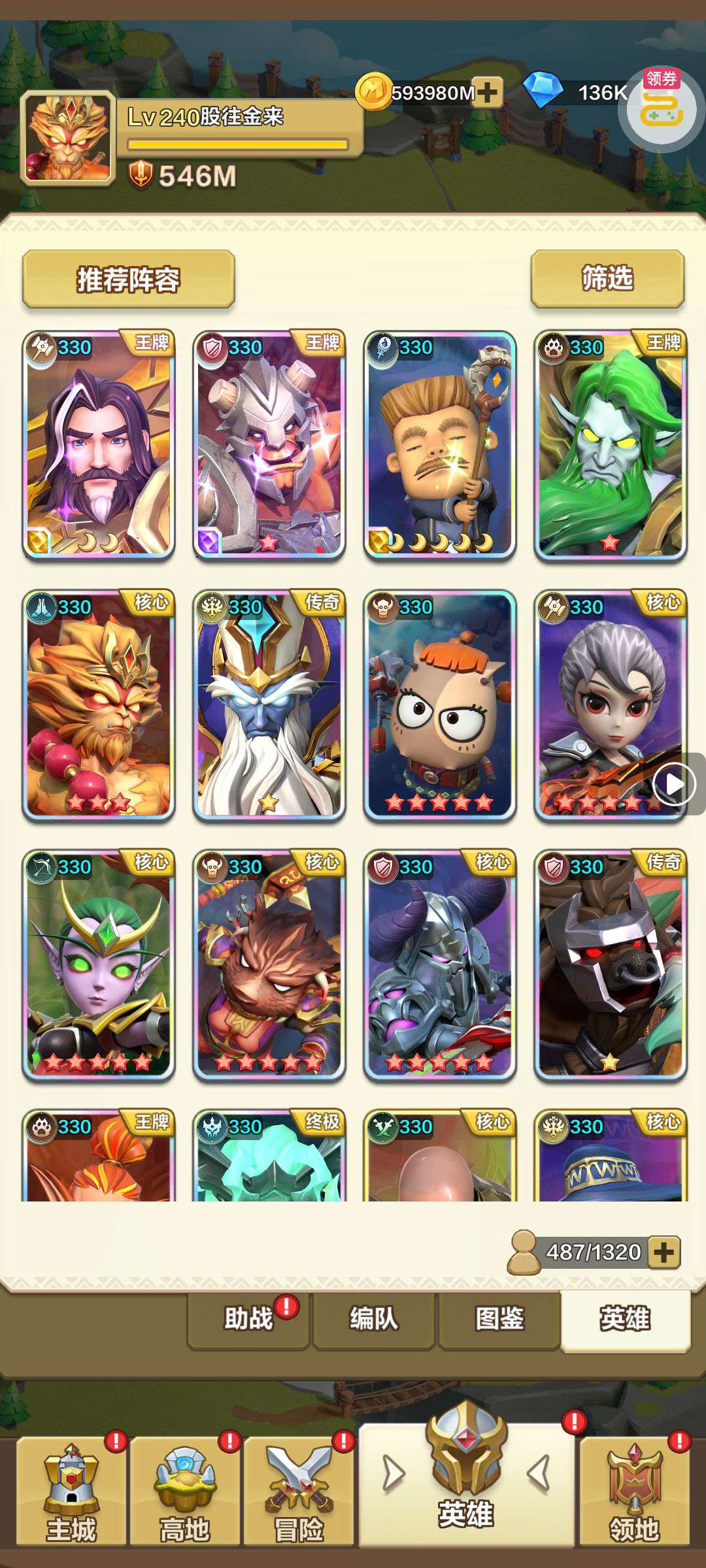Open the player avatar profile
This screenshot has height=1568, width=706.
tap(67, 138)
